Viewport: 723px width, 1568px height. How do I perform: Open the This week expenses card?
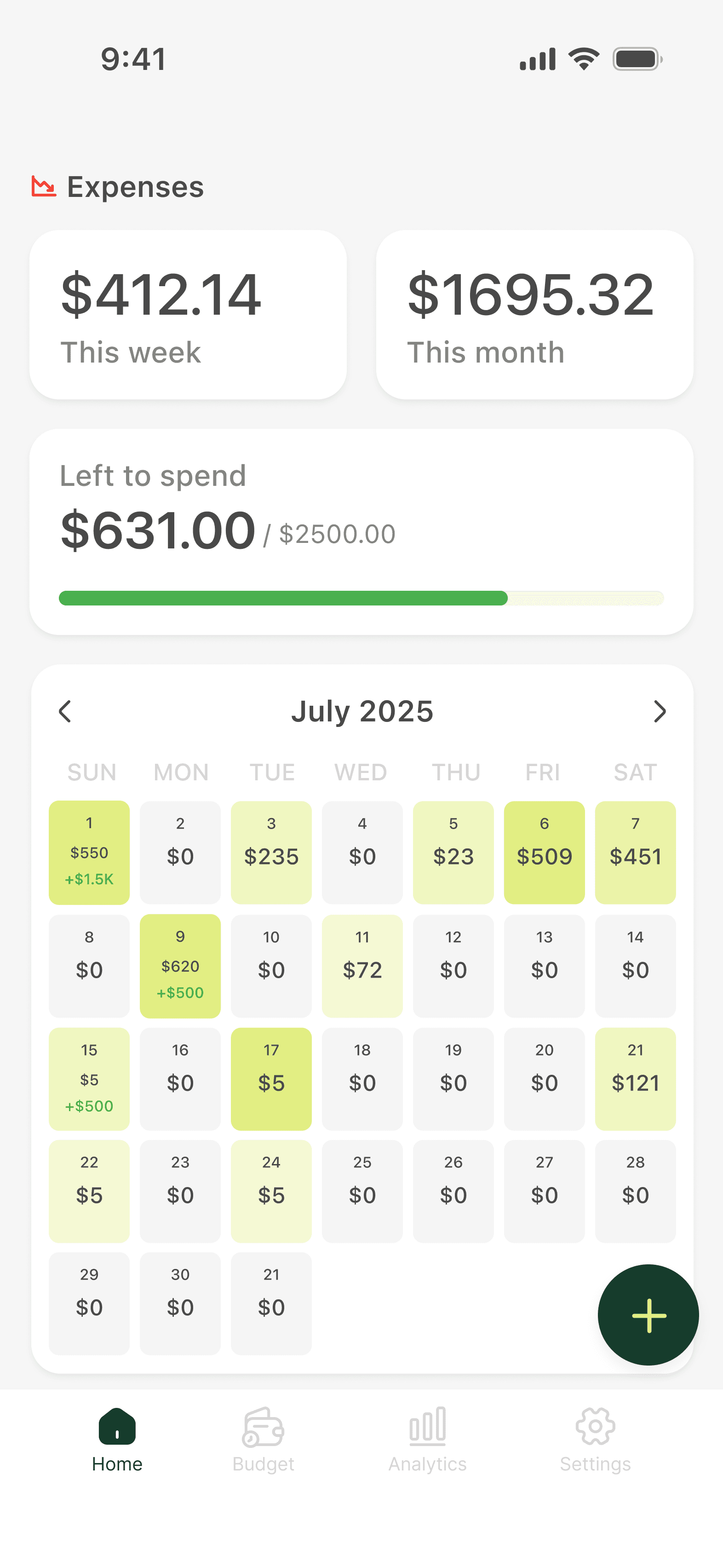click(x=188, y=314)
